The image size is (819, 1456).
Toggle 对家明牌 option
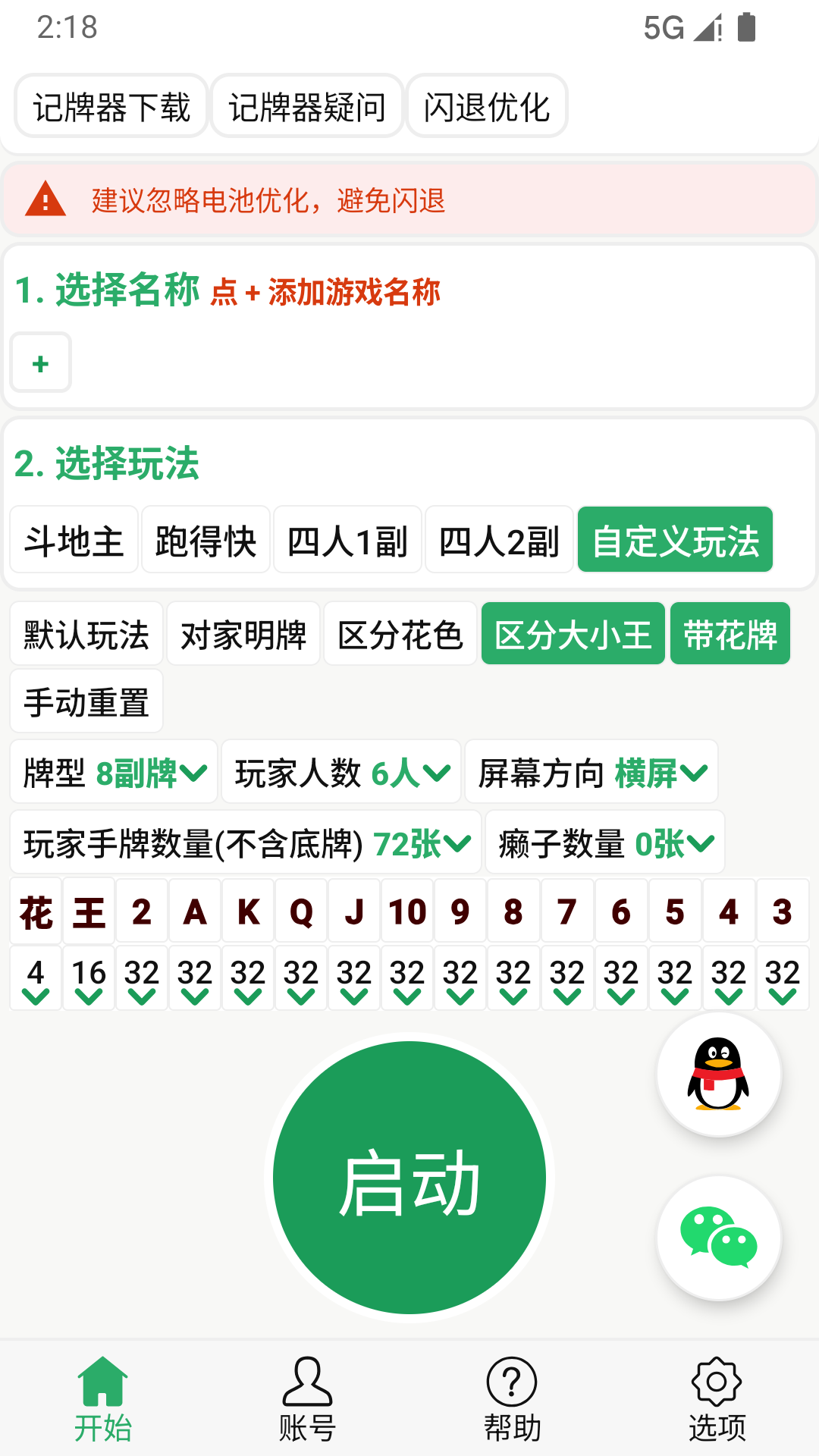[243, 634]
